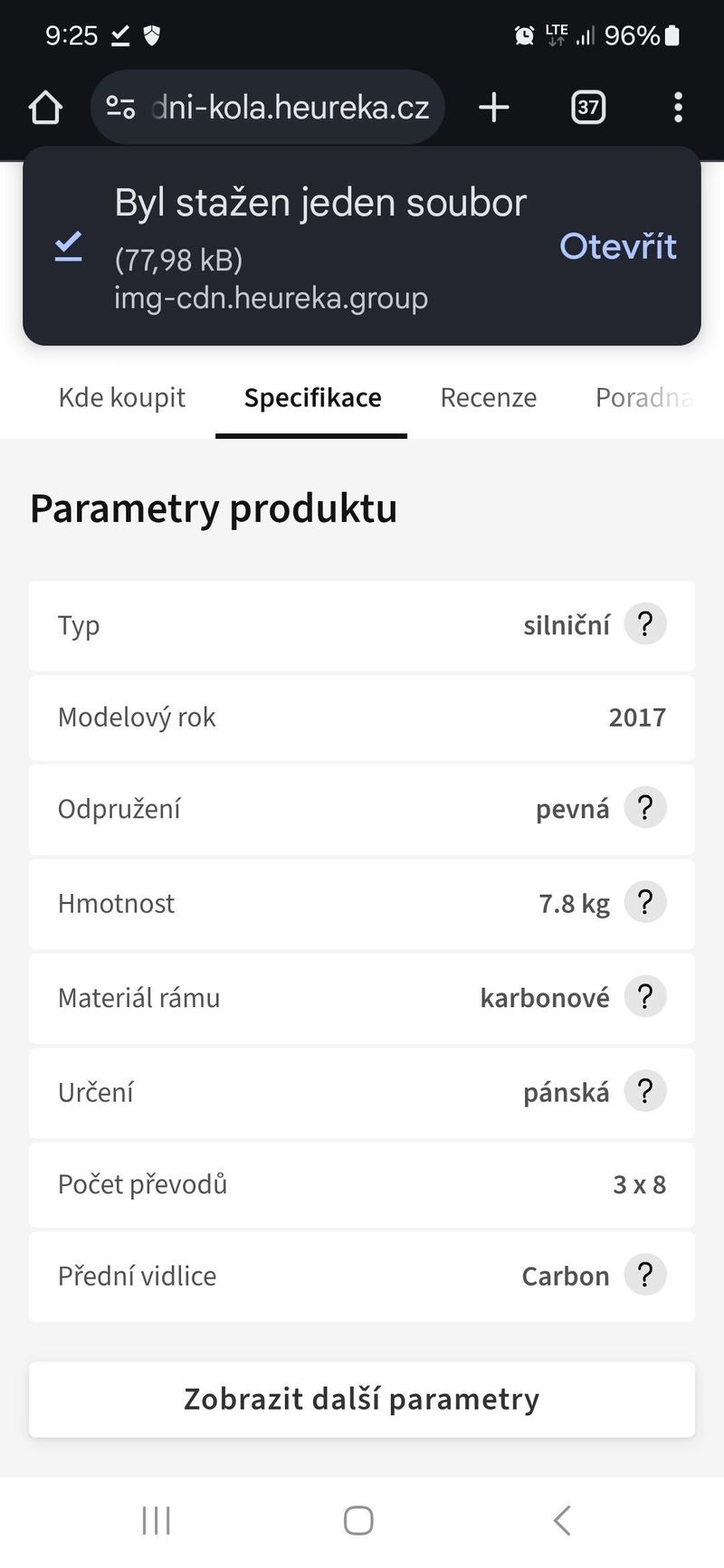Open a new browser tab

[x=493, y=108]
